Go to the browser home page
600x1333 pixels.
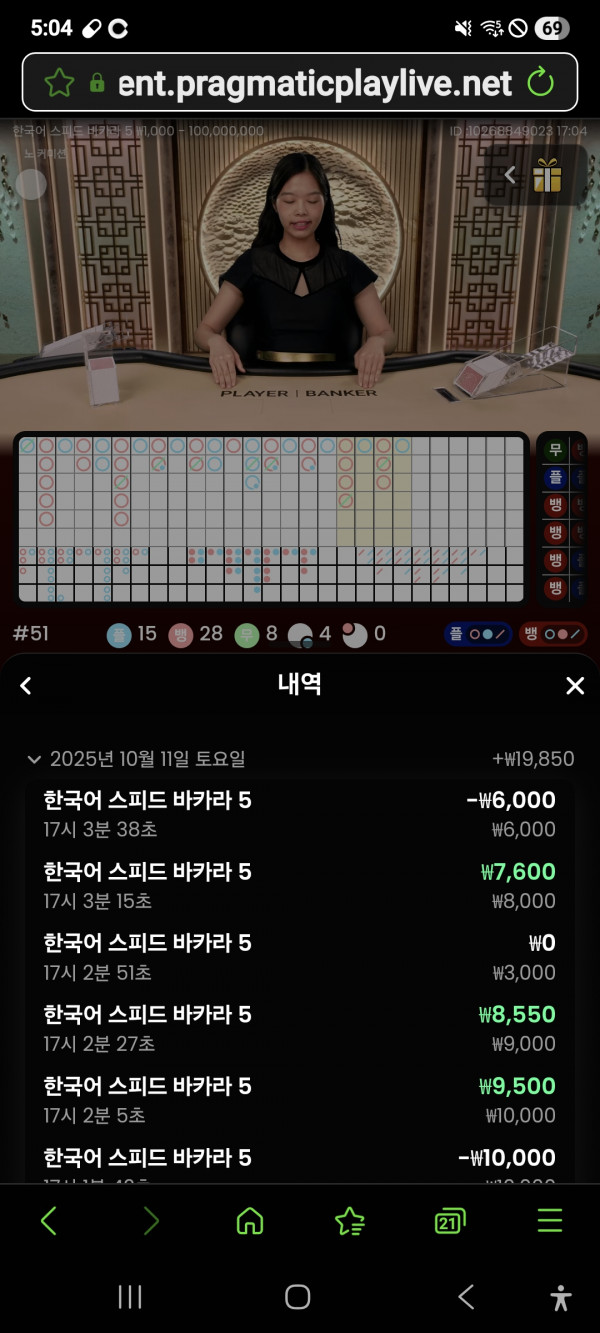click(x=249, y=1221)
